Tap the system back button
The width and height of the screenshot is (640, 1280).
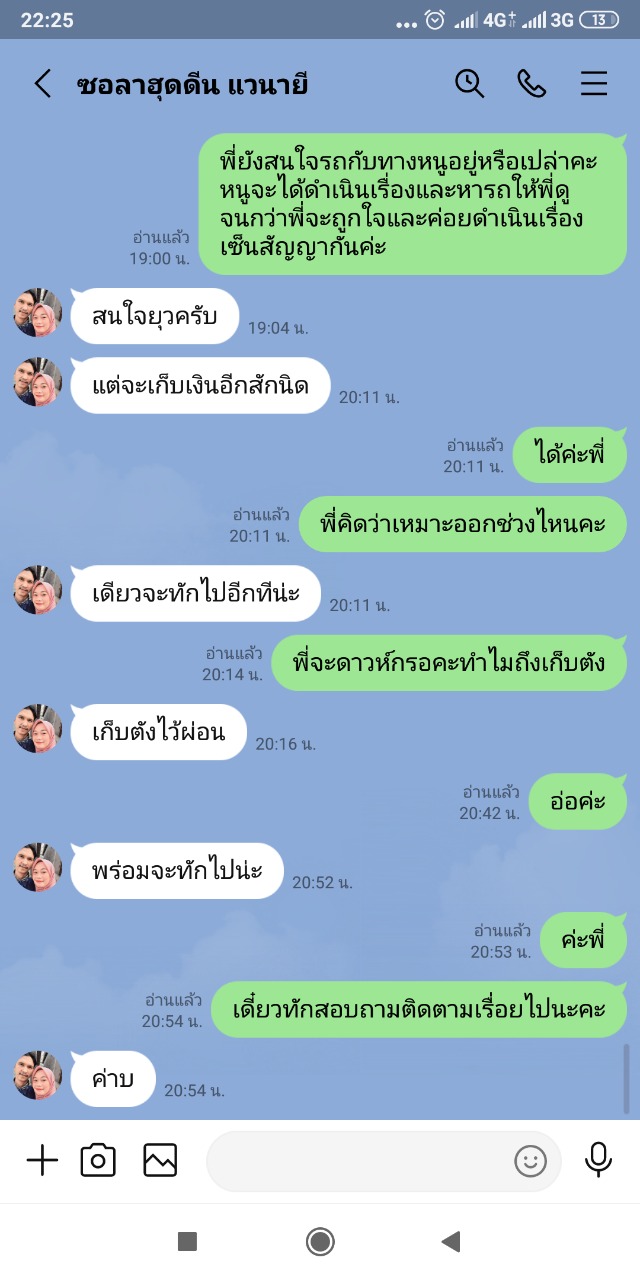click(x=451, y=1242)
